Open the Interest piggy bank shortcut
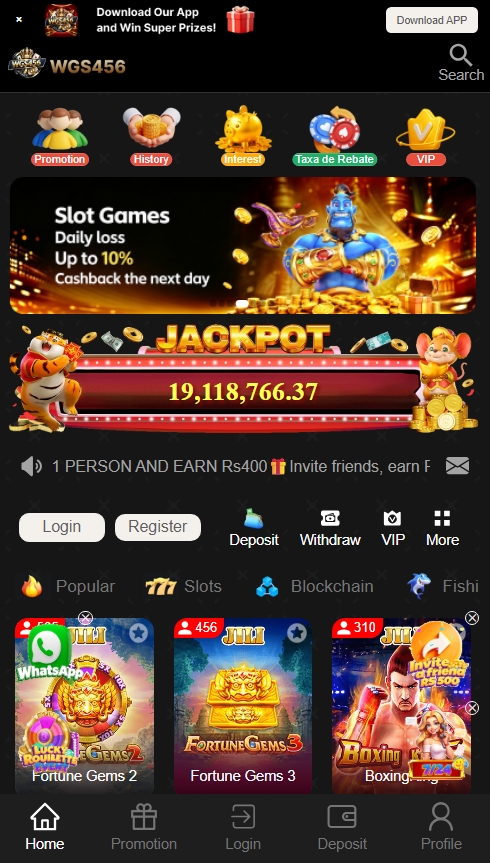Screen dimensions: 490x863 (x=243, y=137)
